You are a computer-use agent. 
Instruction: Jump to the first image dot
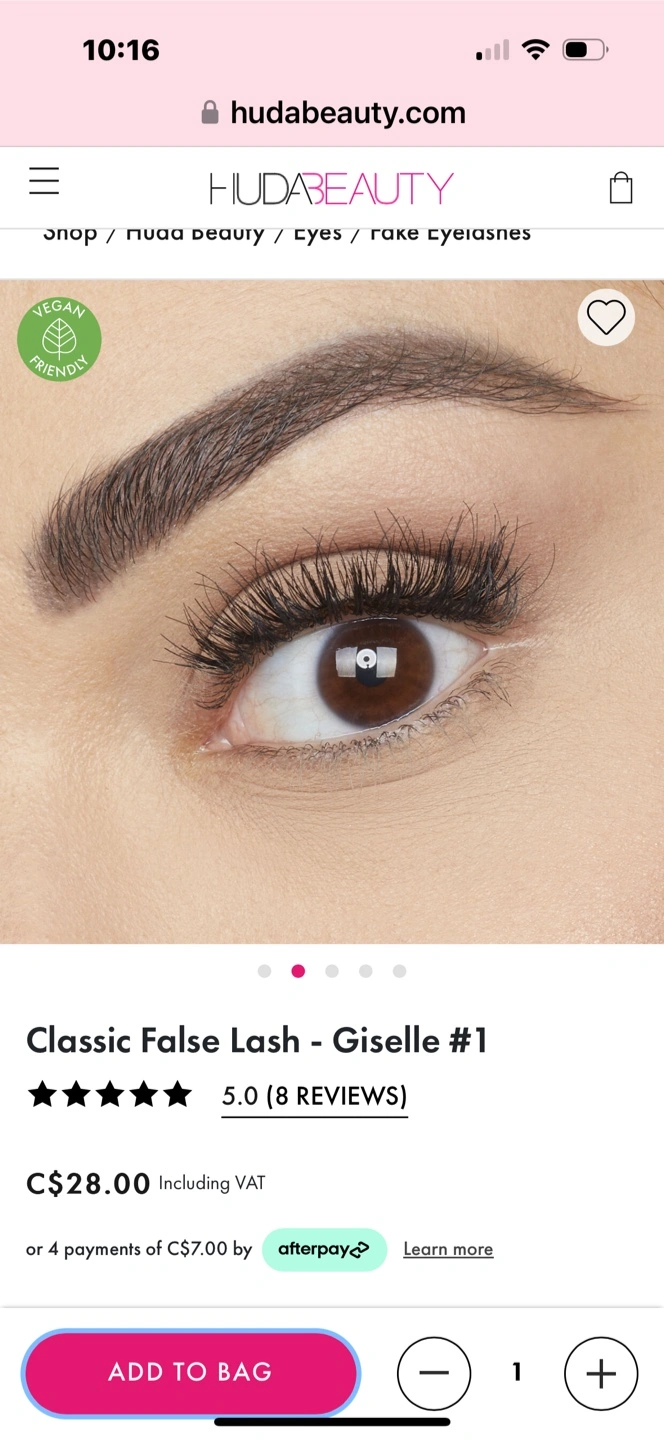pos(264,971)
